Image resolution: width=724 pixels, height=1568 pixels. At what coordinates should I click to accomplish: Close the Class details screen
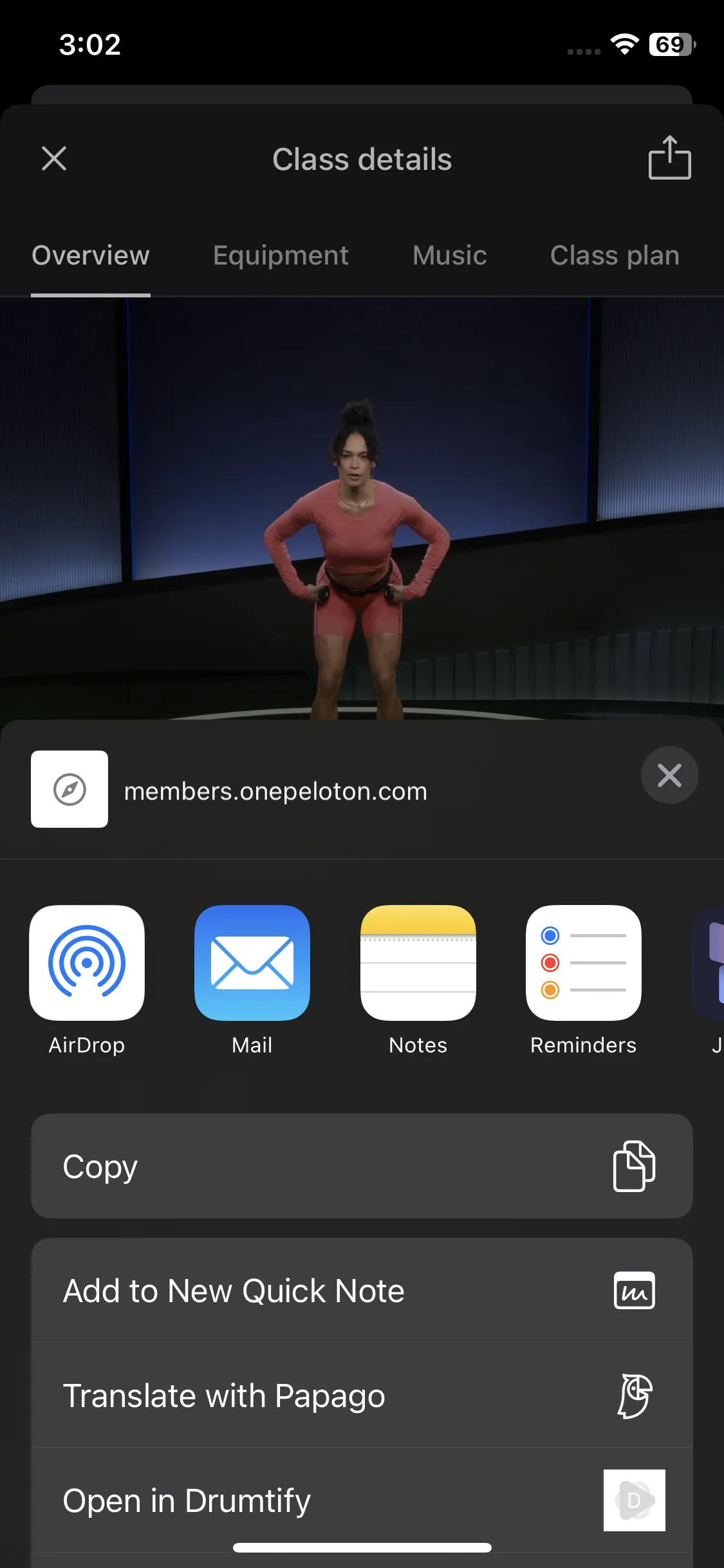(54, 158)
